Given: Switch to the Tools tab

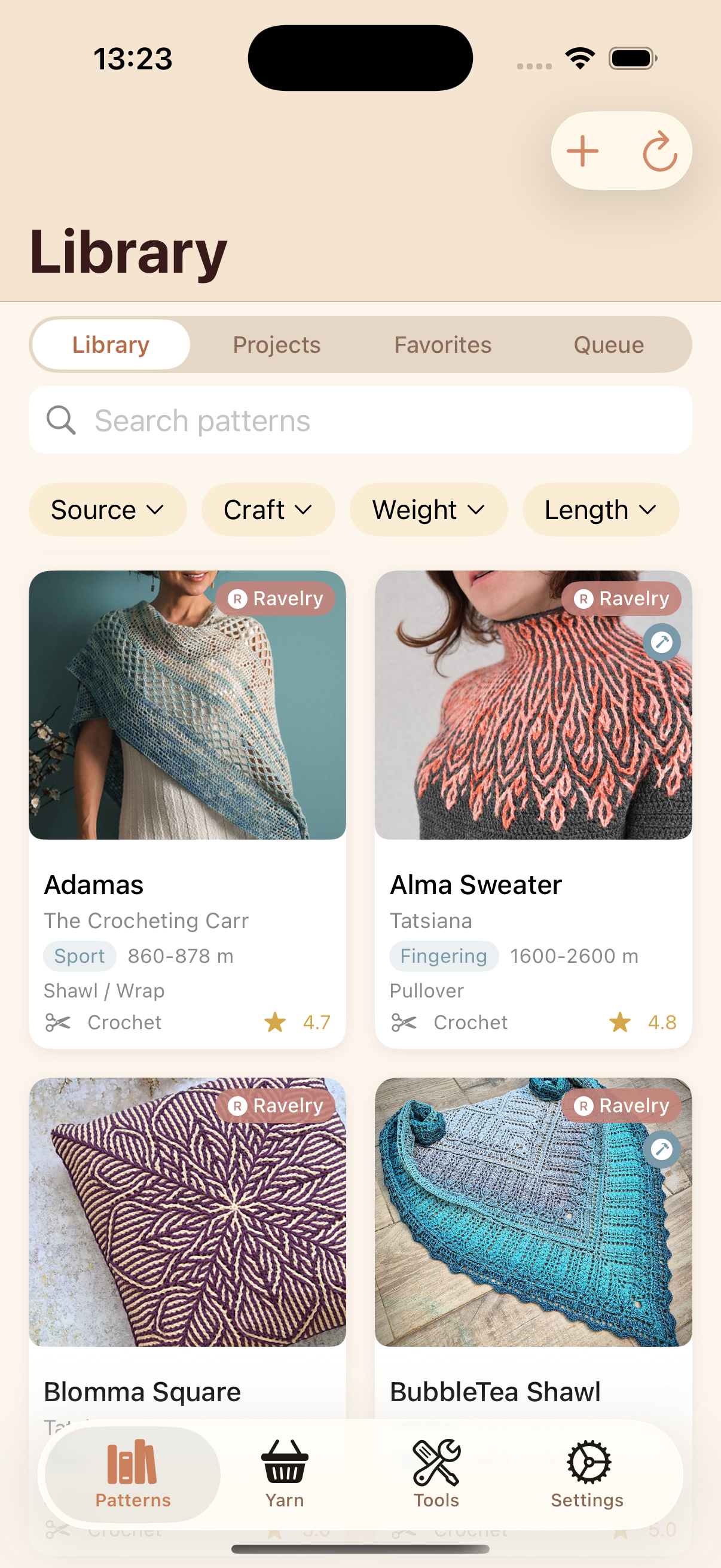Looking at the screenshot, I should (436, 1474).
